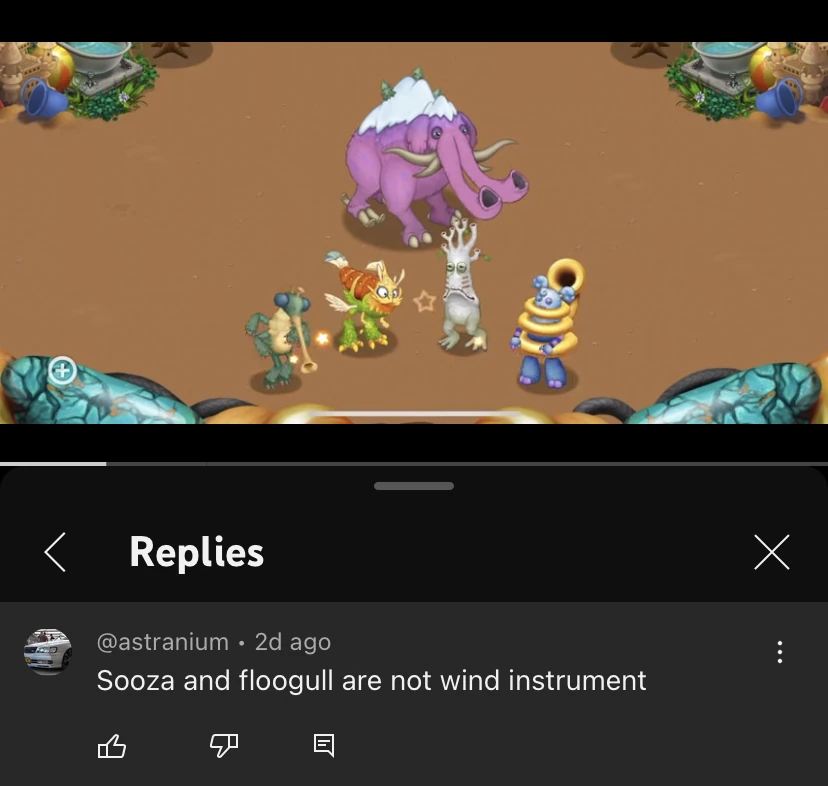Screen dimensions: 828x786
Task: Close the Replies panel
Action: coord(771,552)
